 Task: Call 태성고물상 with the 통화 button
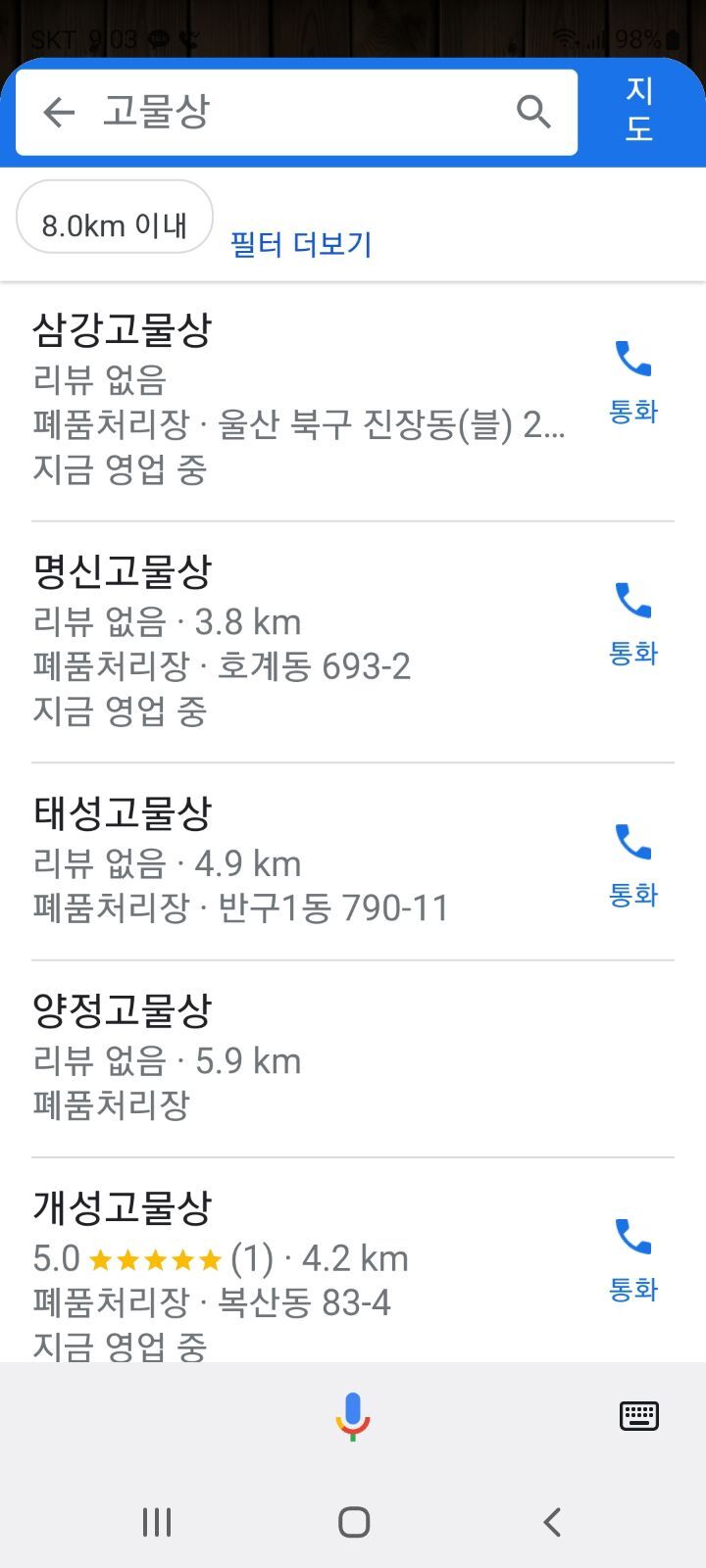[633, 862]
